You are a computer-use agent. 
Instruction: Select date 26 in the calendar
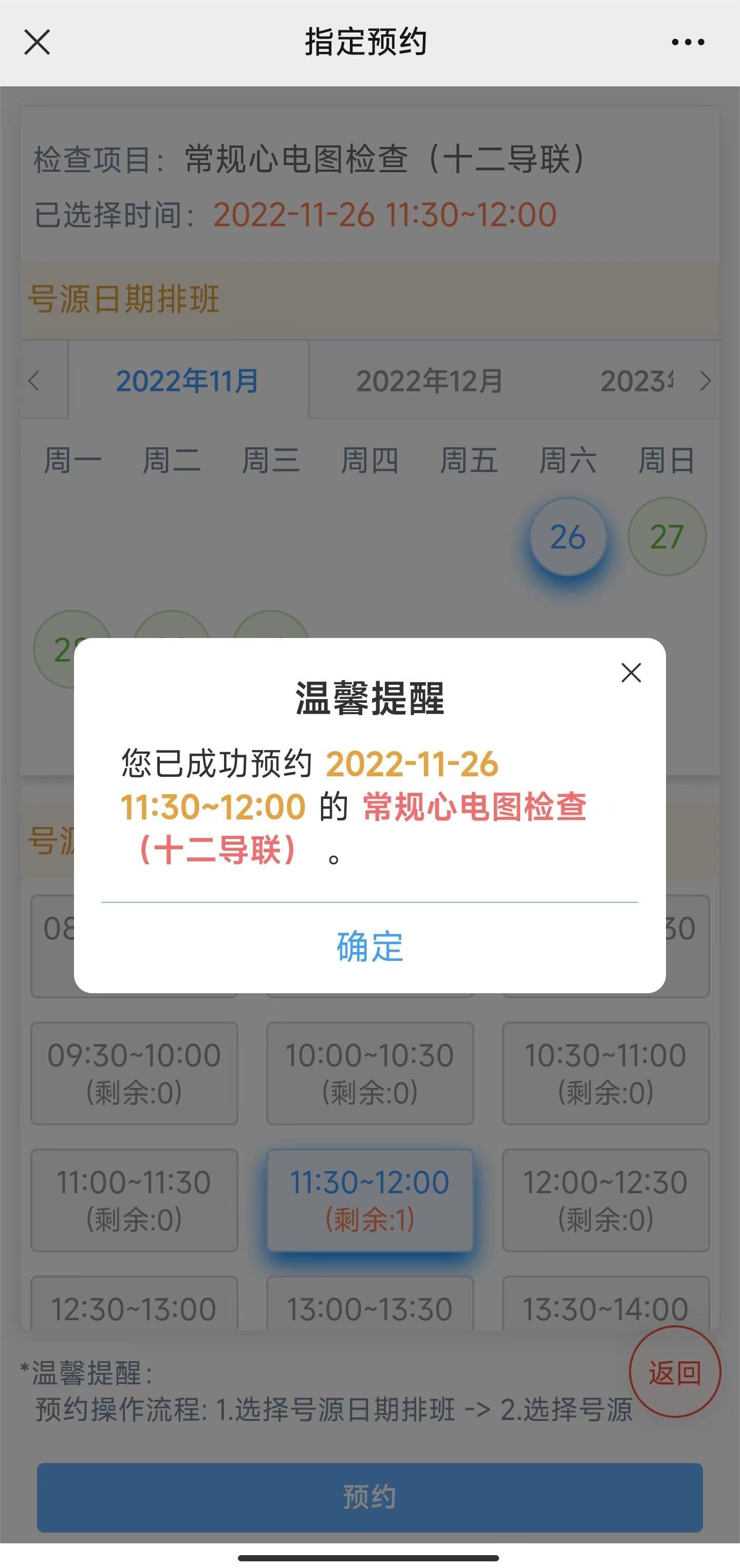coord(568,537)
